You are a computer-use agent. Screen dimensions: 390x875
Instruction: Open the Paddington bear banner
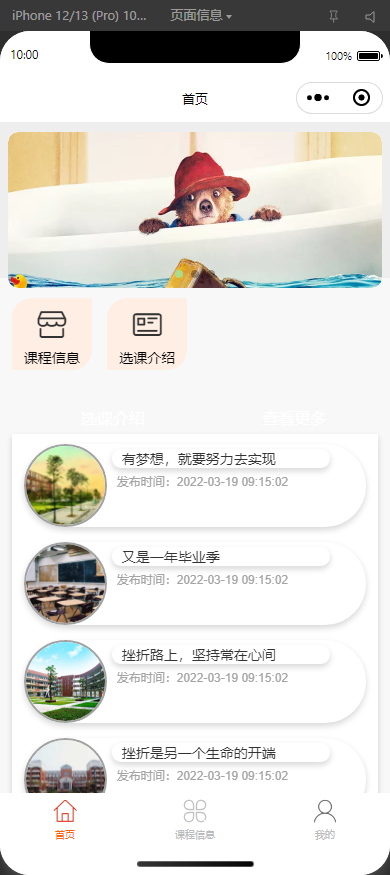coord(195,210)
